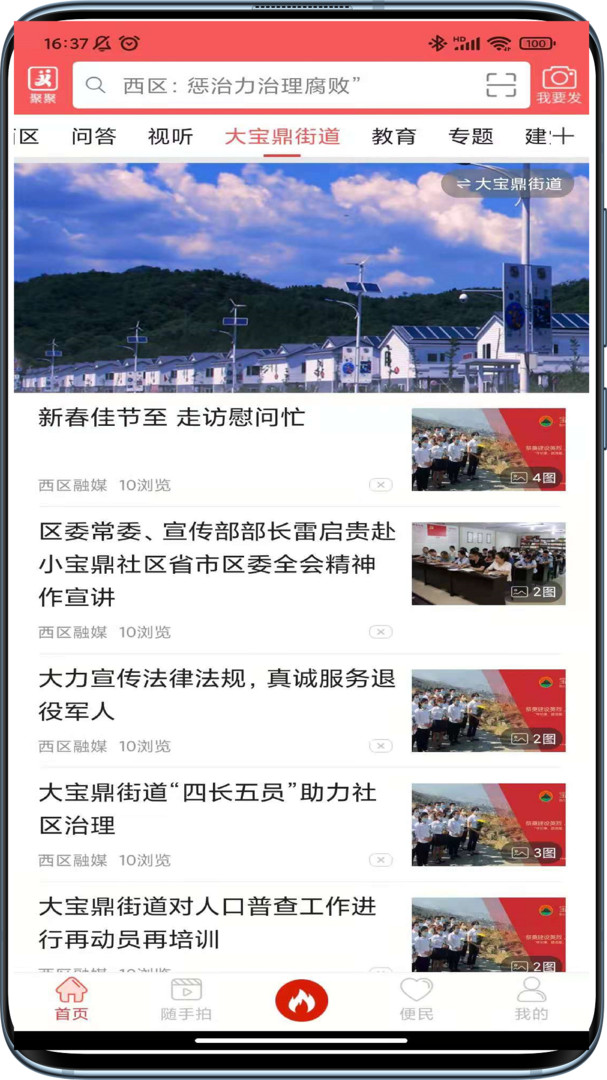Open the 聚聚 logo button
This screenshot has width=607, height=1080.
pyautogui.click(x=42, y=85)
